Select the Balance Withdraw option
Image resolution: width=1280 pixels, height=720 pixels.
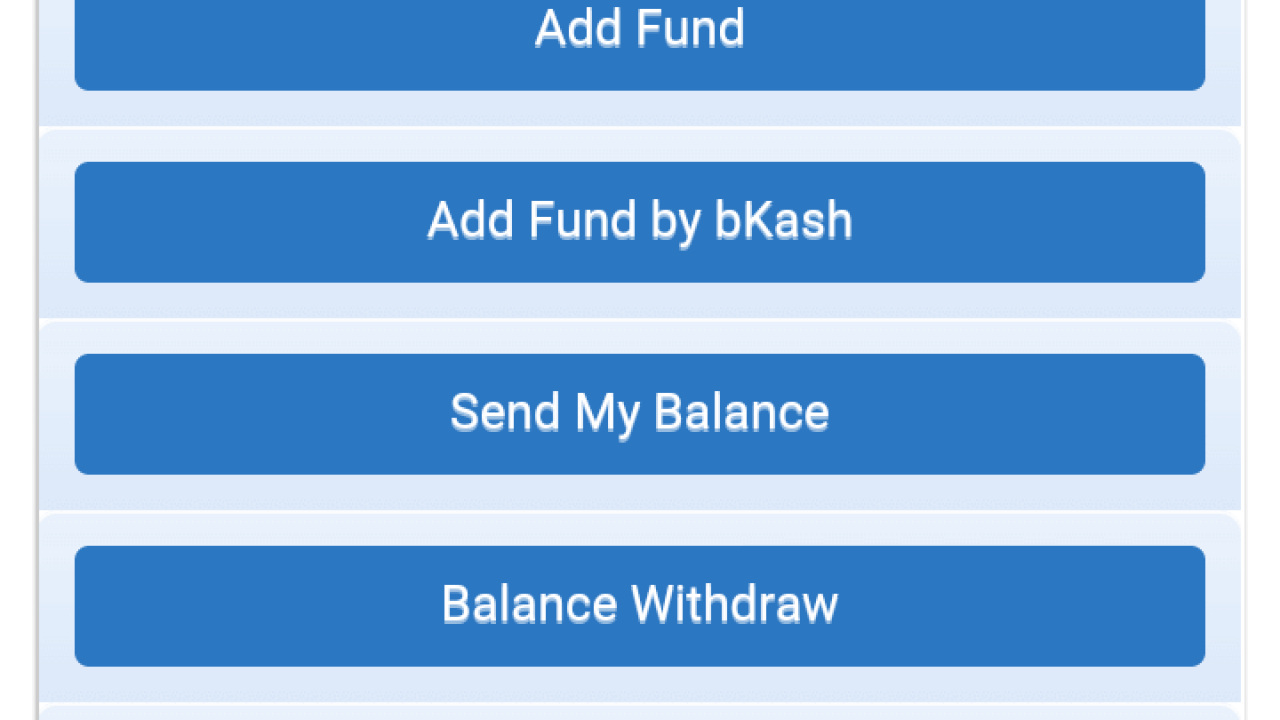pyautogui.click(x=640, y=606)
